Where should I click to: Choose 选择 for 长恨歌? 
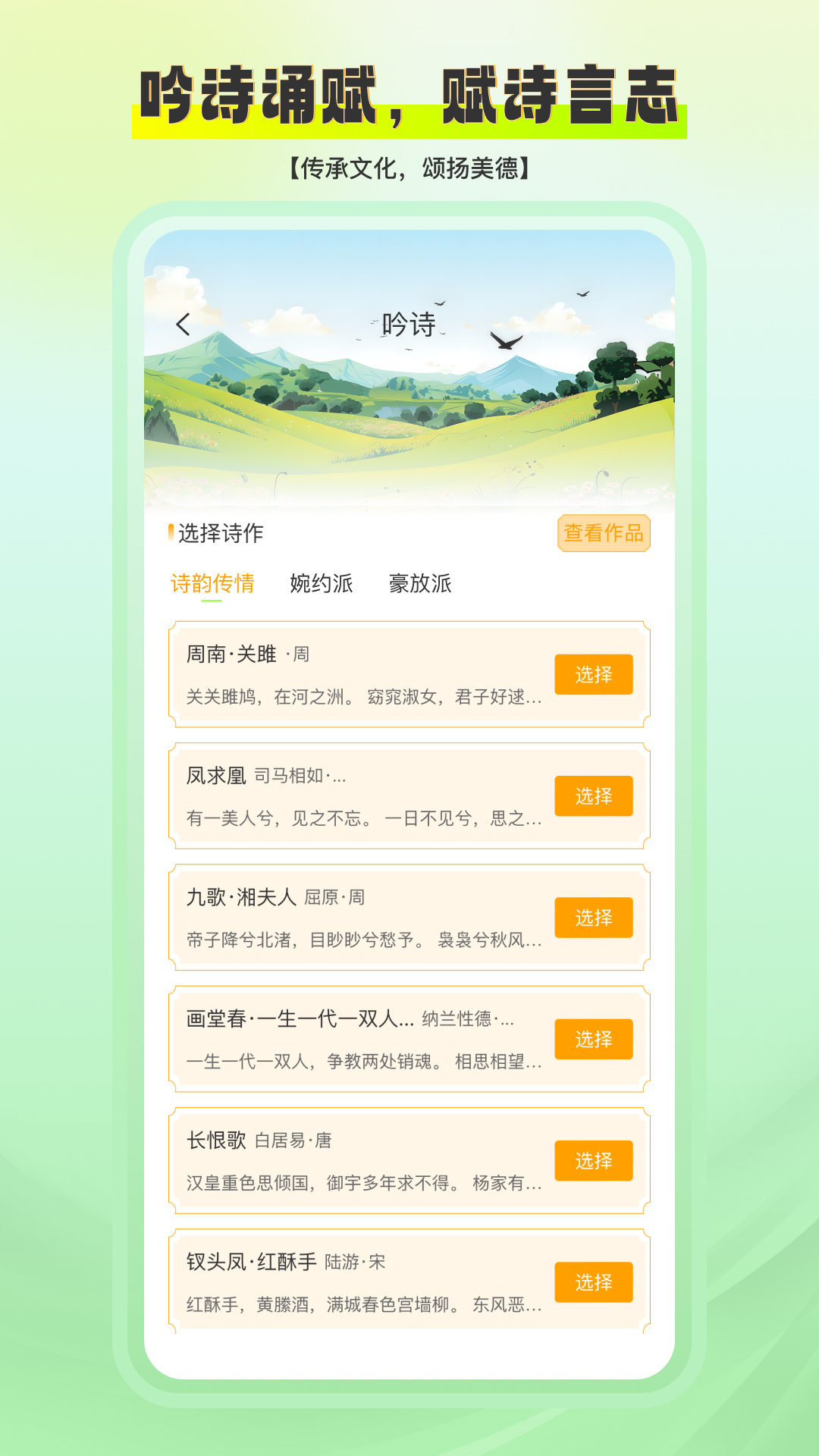[594, 1160]
